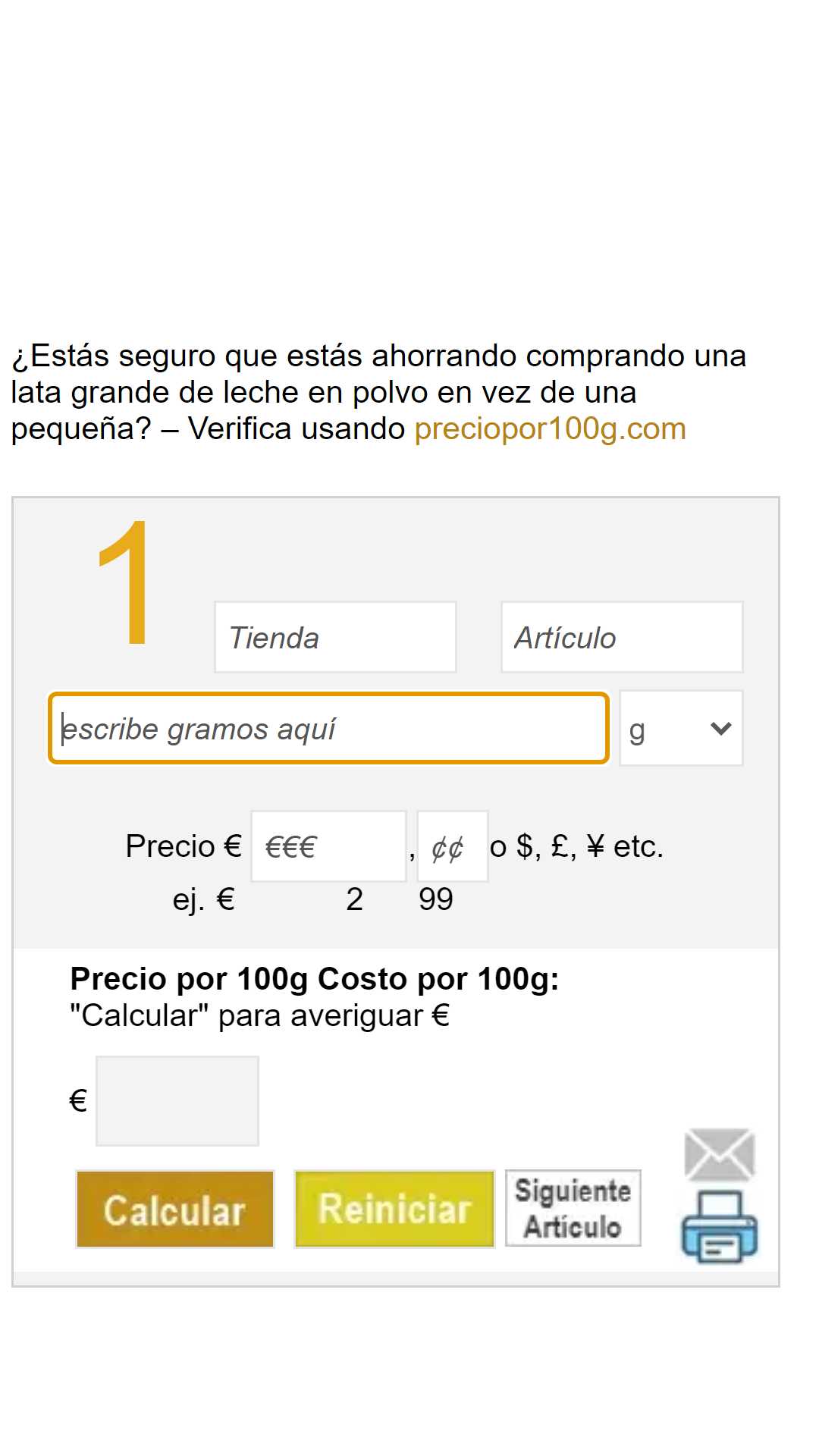Go to Siguiente Artículo
The image size is (819, 1456).
[573, 1208]
